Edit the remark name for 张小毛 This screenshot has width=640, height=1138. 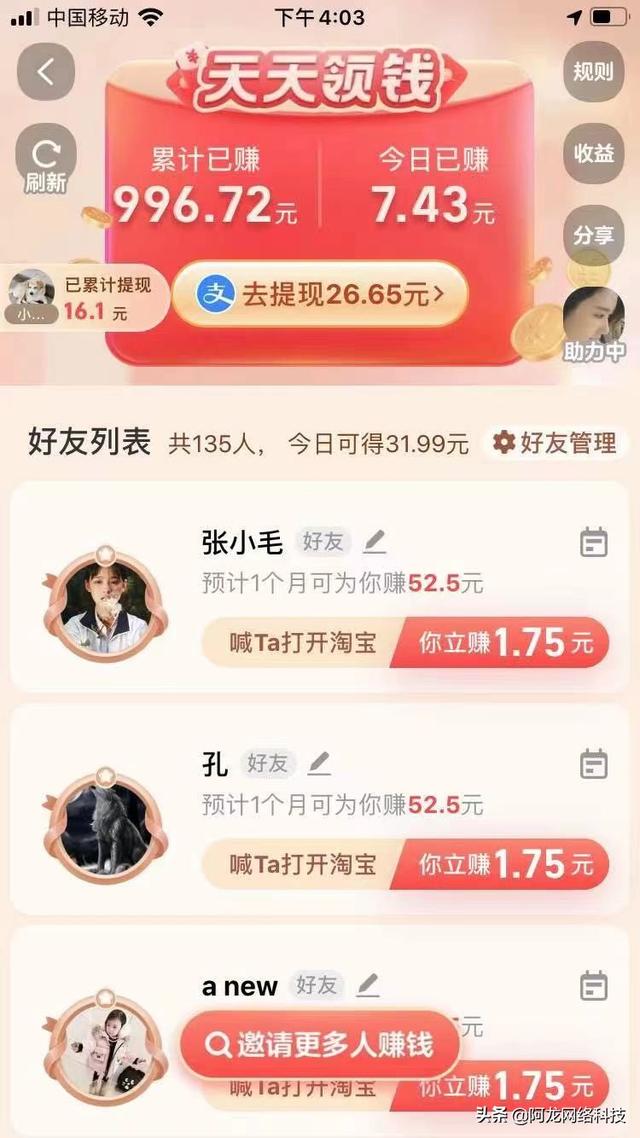(374, 542)
